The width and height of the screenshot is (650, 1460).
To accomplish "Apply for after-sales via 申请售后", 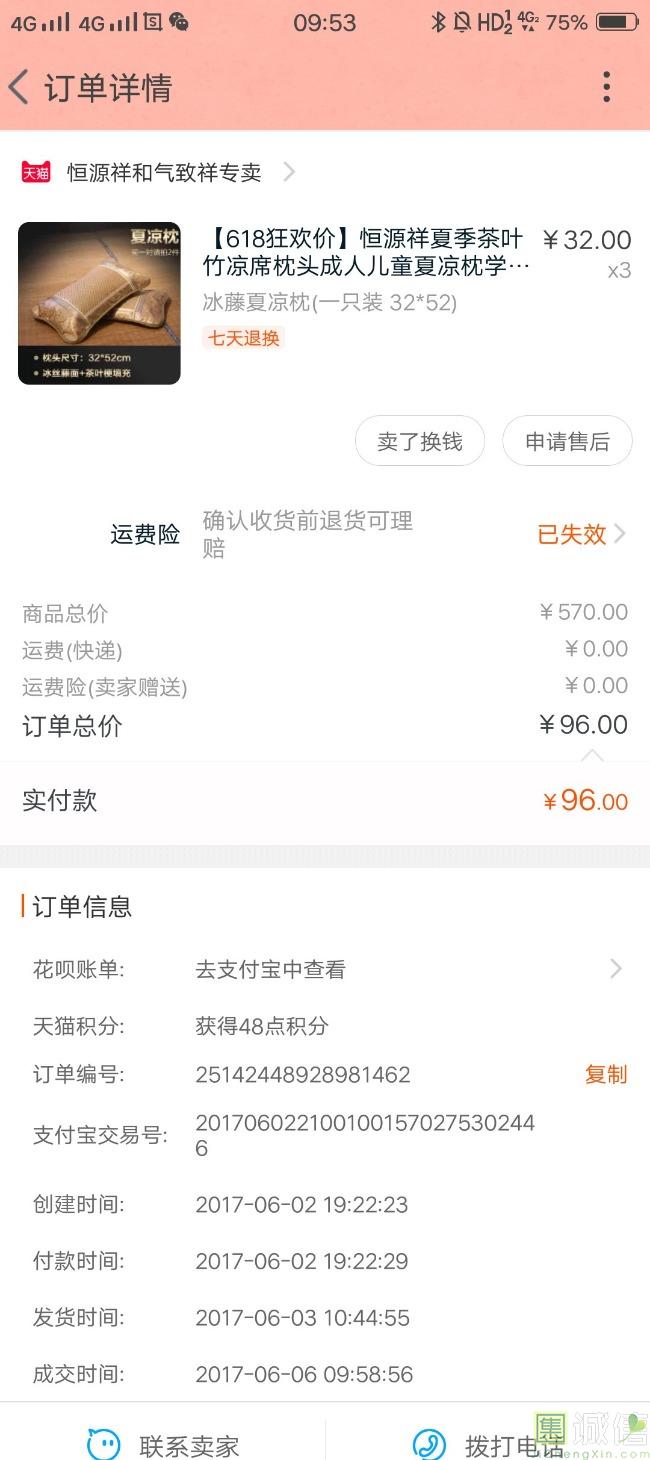I will (567, 441).
